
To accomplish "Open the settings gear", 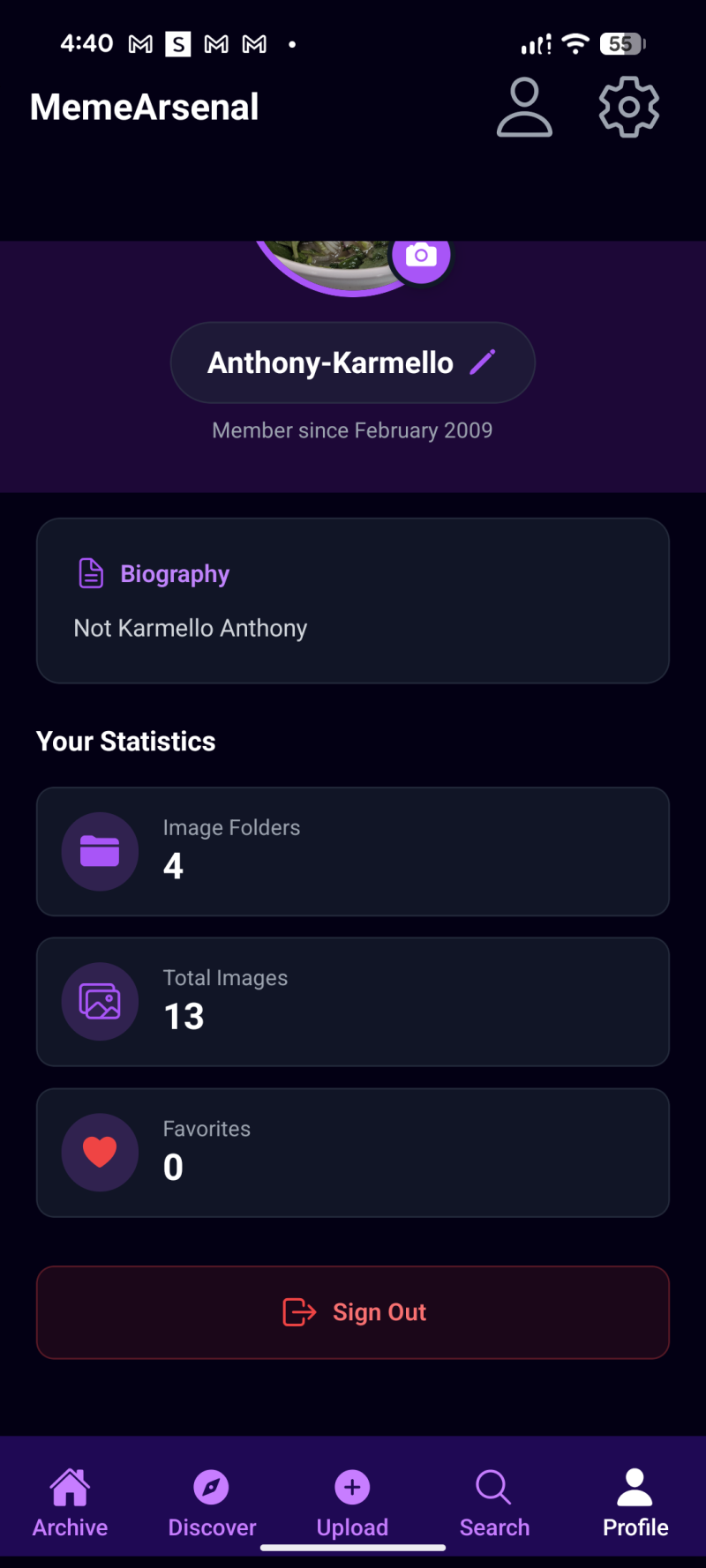I will point(628,108).
